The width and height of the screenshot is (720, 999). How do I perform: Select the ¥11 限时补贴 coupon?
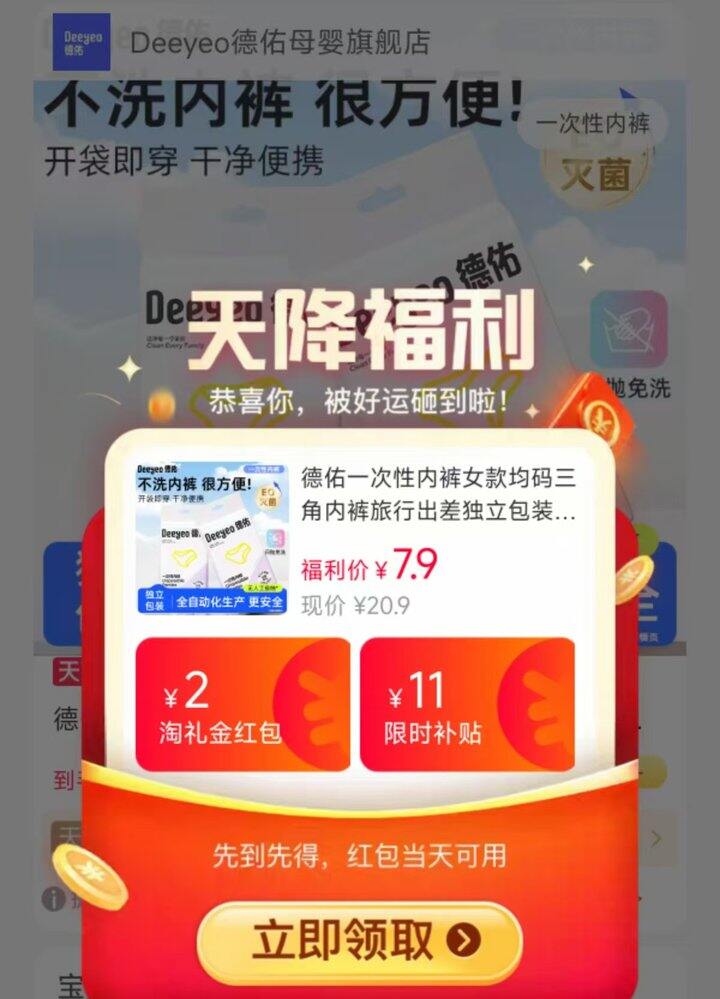(467, 705)
